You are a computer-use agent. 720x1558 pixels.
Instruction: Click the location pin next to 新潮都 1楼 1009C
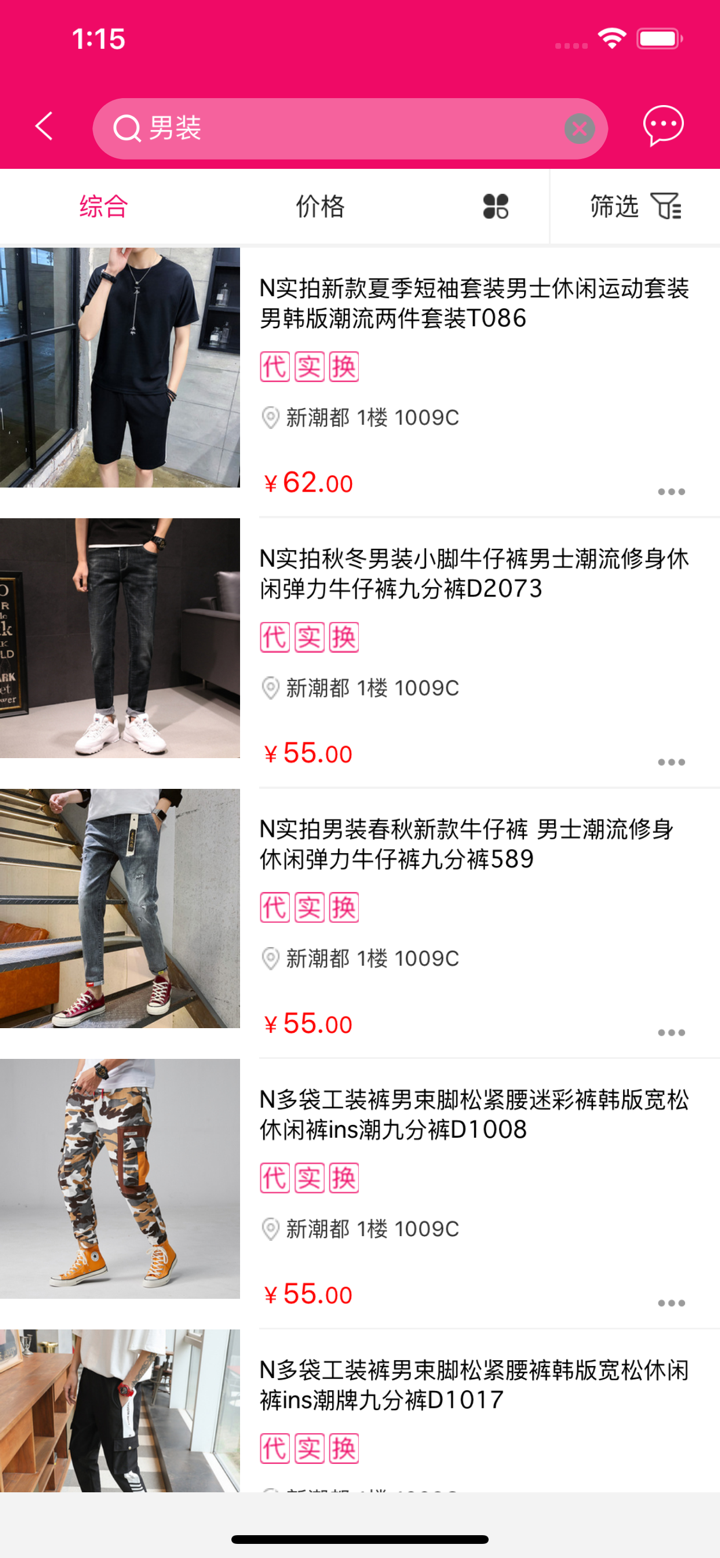coord(270,417)
